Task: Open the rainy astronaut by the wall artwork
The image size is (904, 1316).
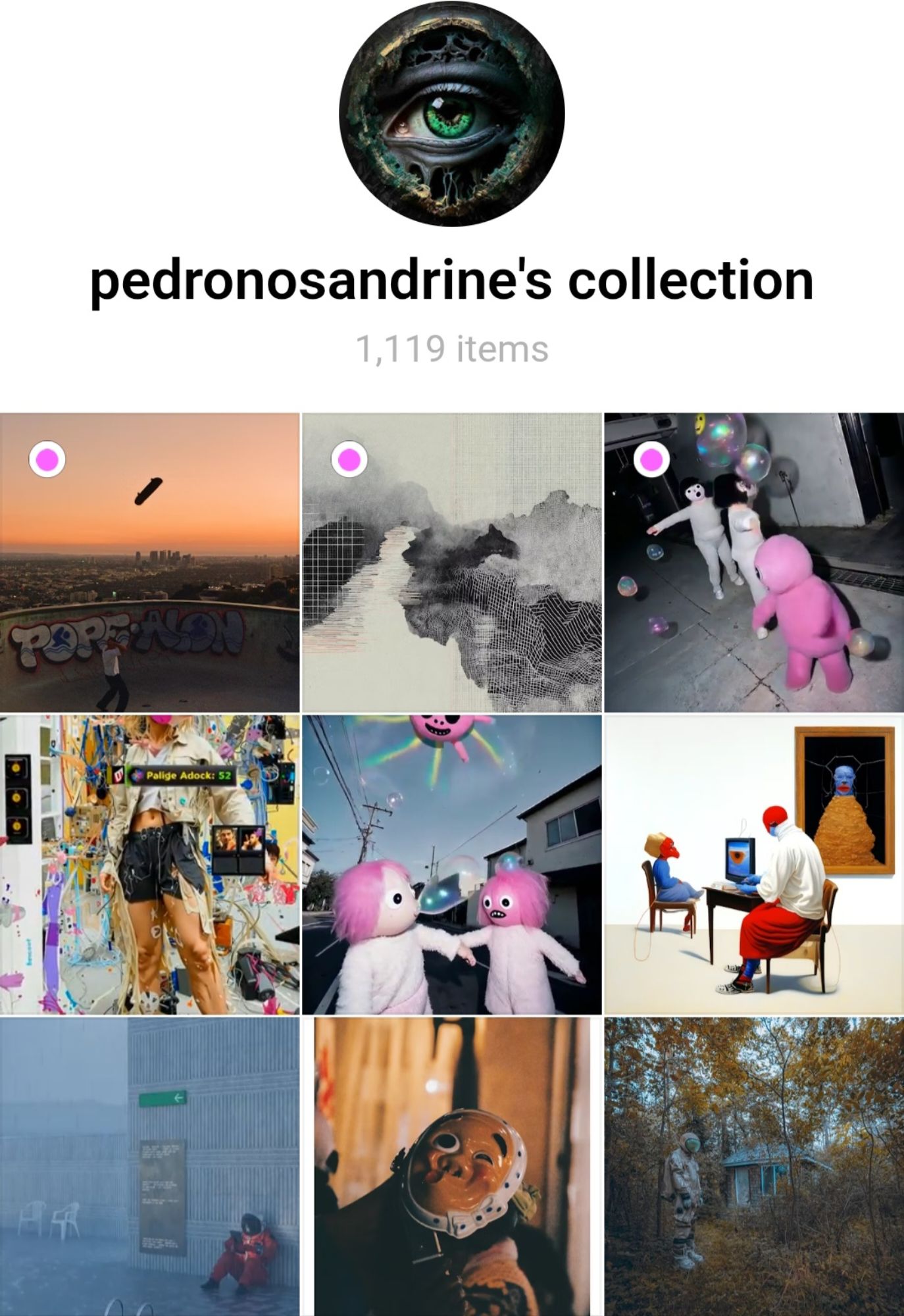Action: 150,1166
